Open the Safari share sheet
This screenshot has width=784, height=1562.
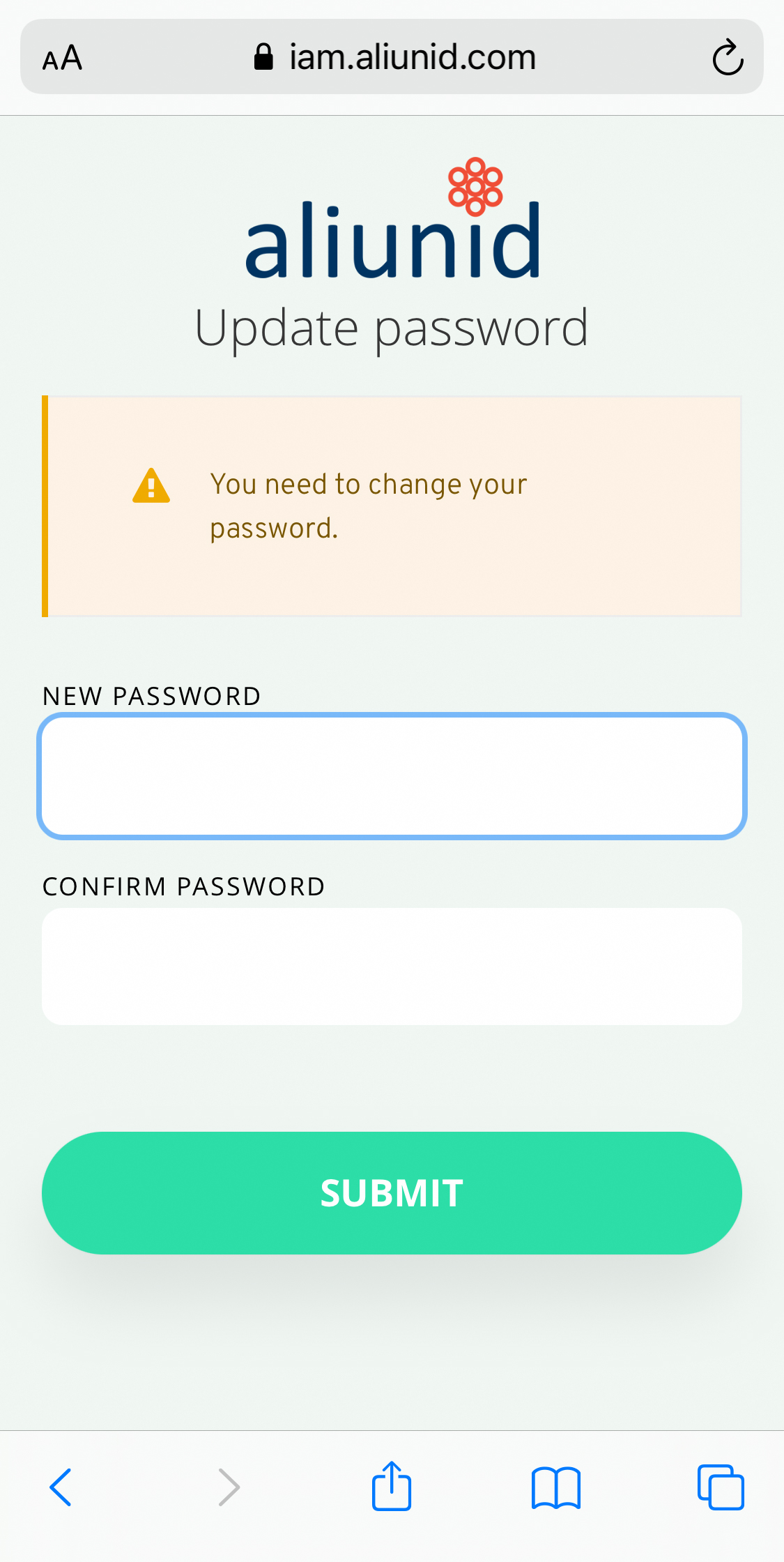tap(392, 1486)
